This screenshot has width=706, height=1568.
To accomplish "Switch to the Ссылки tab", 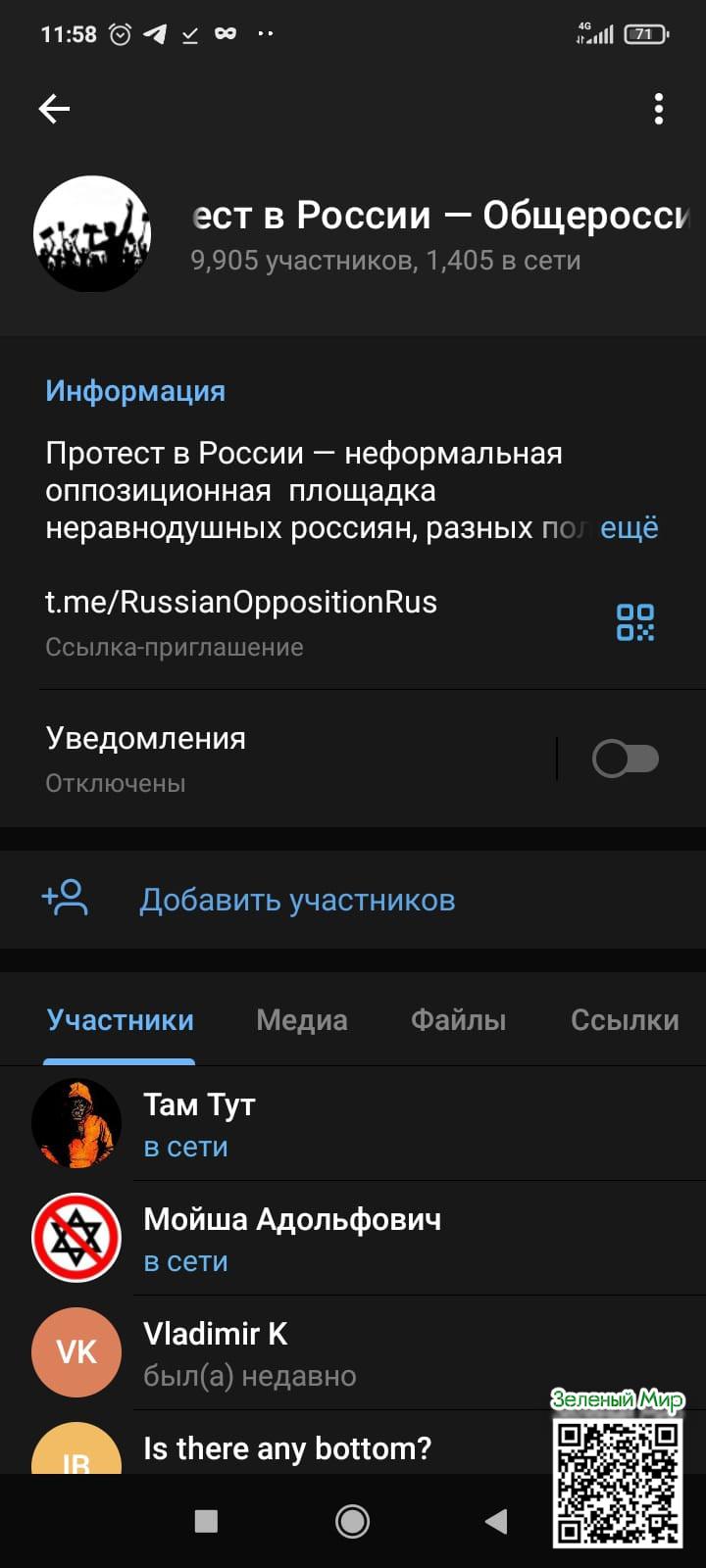I will click(x=624, y=1020).
